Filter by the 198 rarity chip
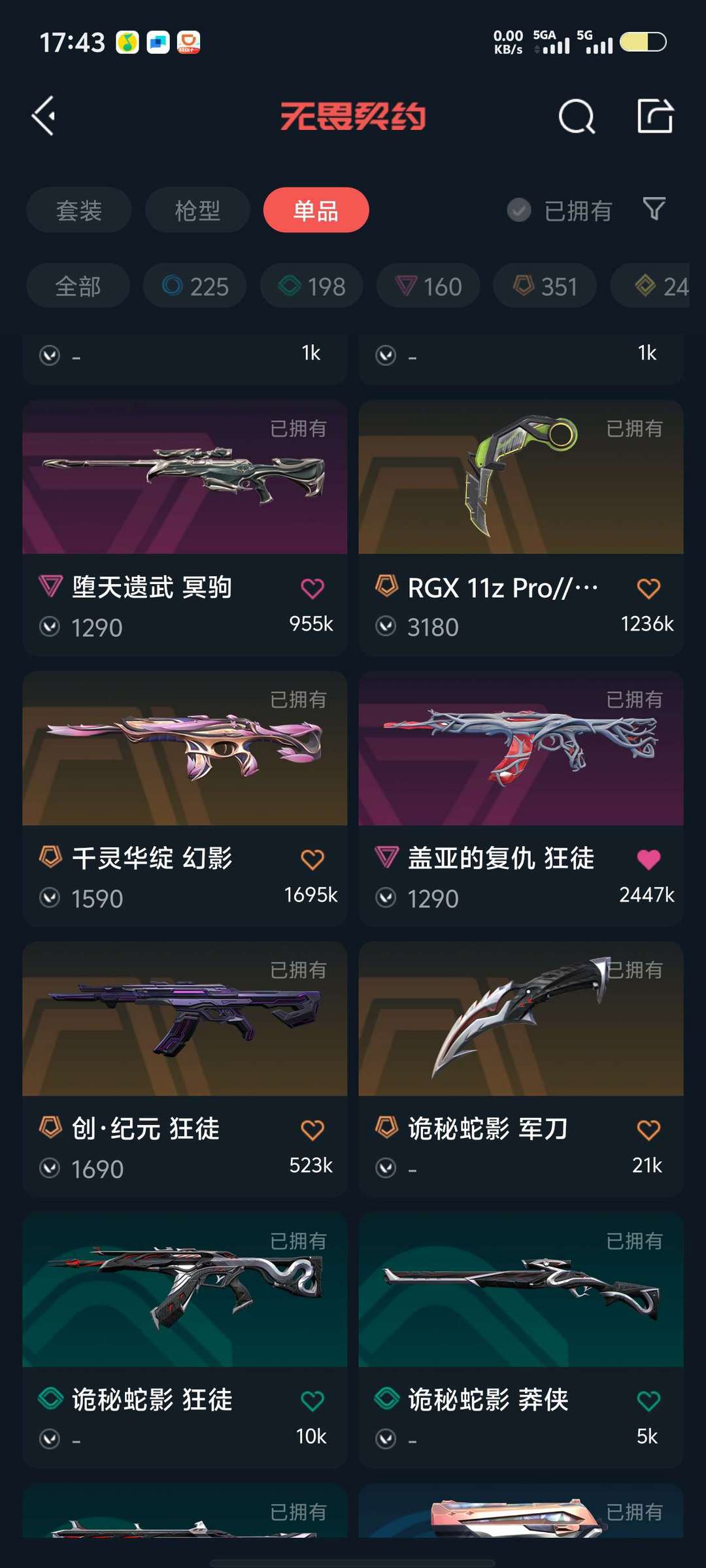The height and width of the screenshot is (1568, 706). pos(311,286)
